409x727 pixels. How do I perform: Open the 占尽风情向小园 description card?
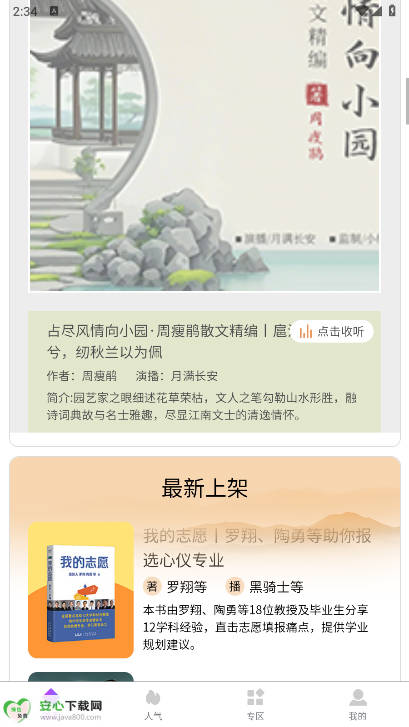click(204, 372)
